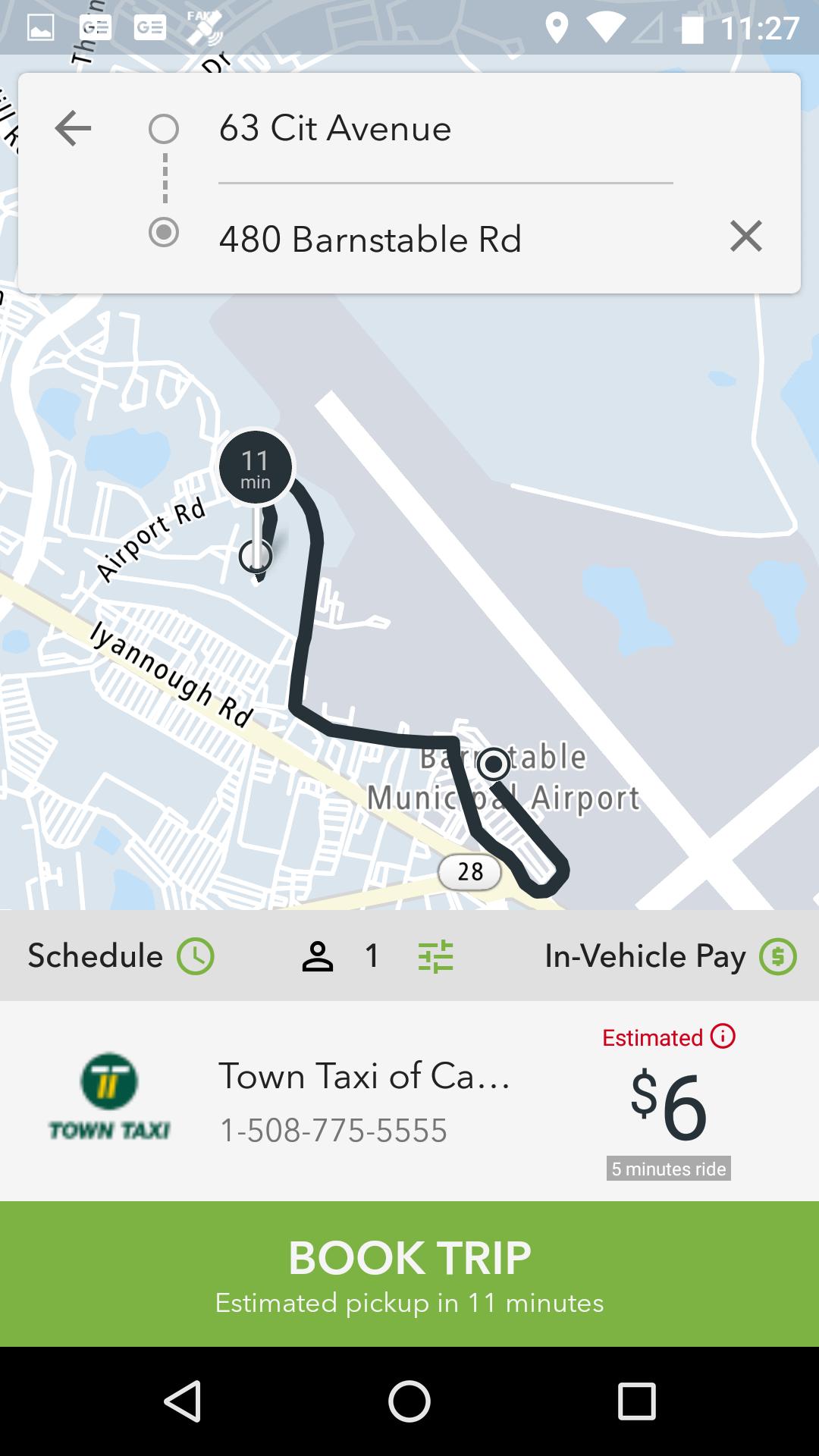The height and width of the screenshot is (1456, 819).
Task: Schedule the trip for later
Action: coord(121,955)
